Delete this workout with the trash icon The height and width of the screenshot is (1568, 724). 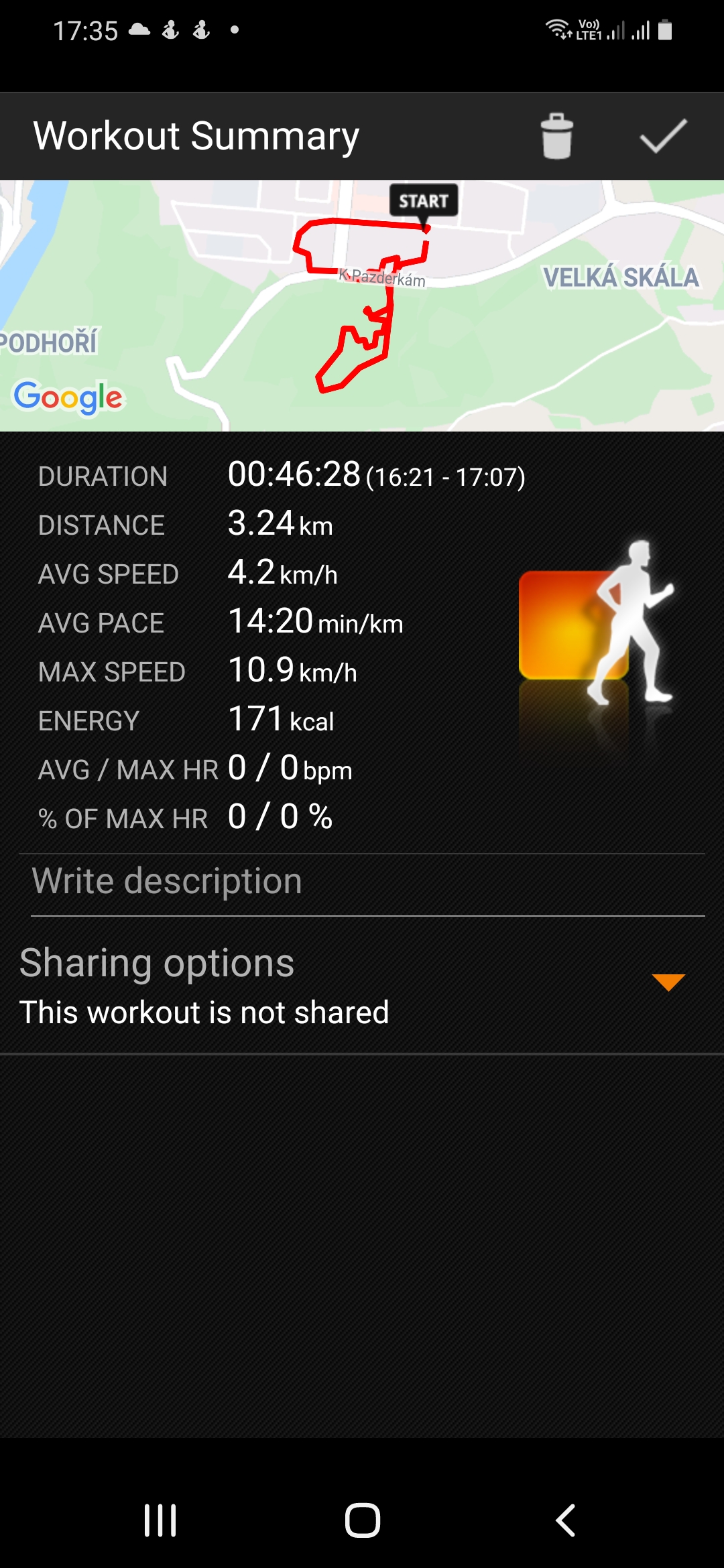(556, 136)
